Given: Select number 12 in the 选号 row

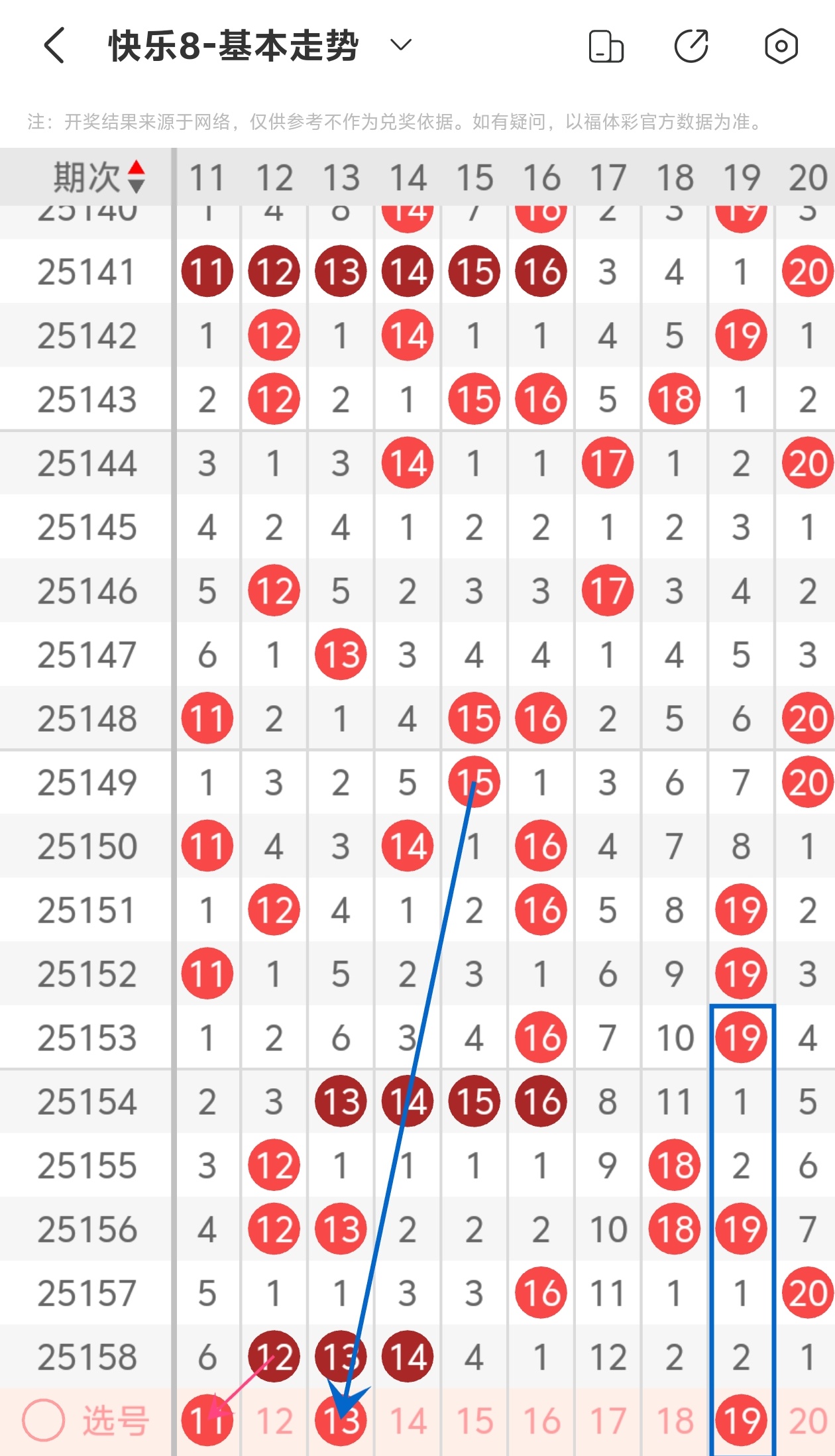Looking at the screenshot, I should pos(274,1421).
